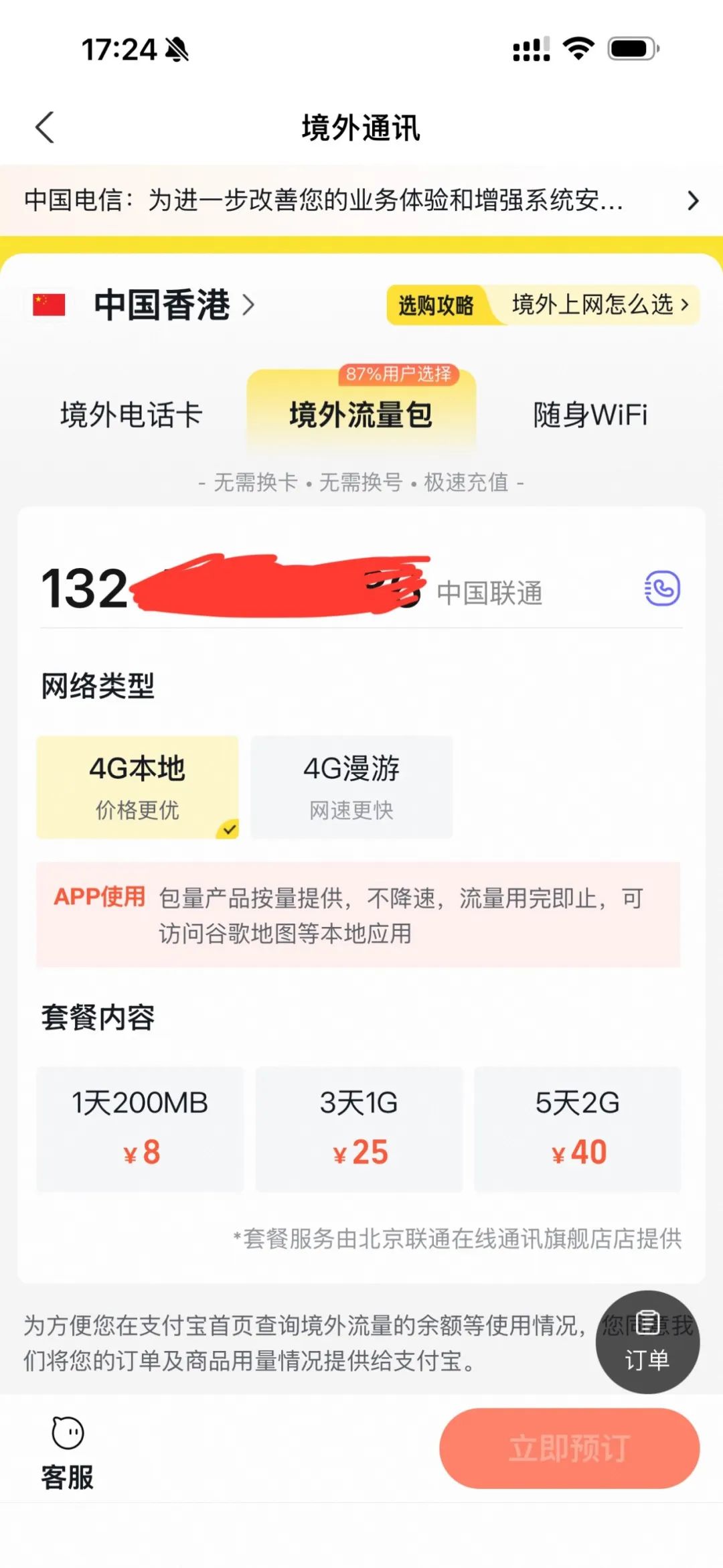Choose 4G漫游 network type
Image resolution: width=723 pixels, height=1568 pixels.
(351, 787)
